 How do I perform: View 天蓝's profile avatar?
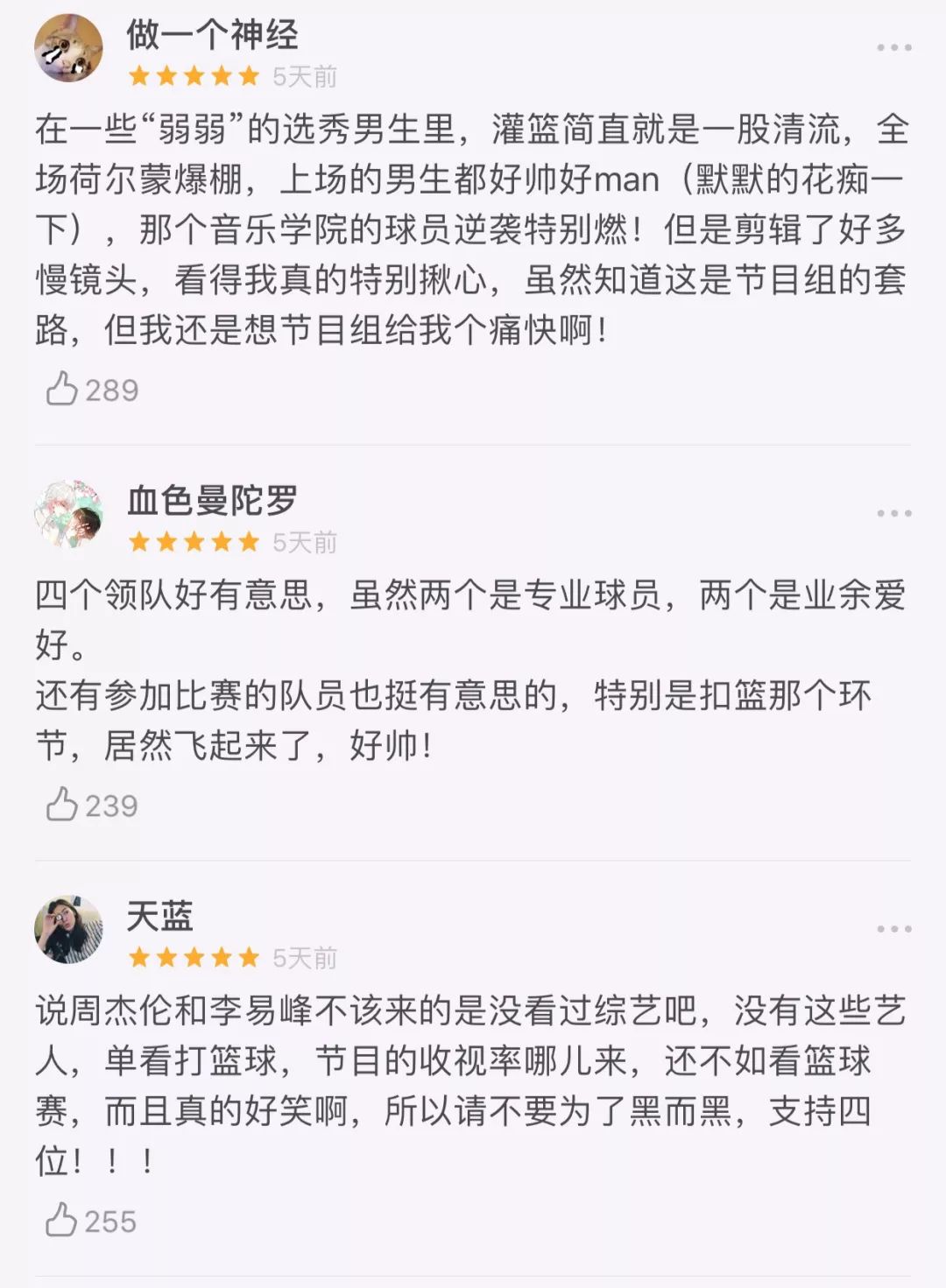coord(68,929)
